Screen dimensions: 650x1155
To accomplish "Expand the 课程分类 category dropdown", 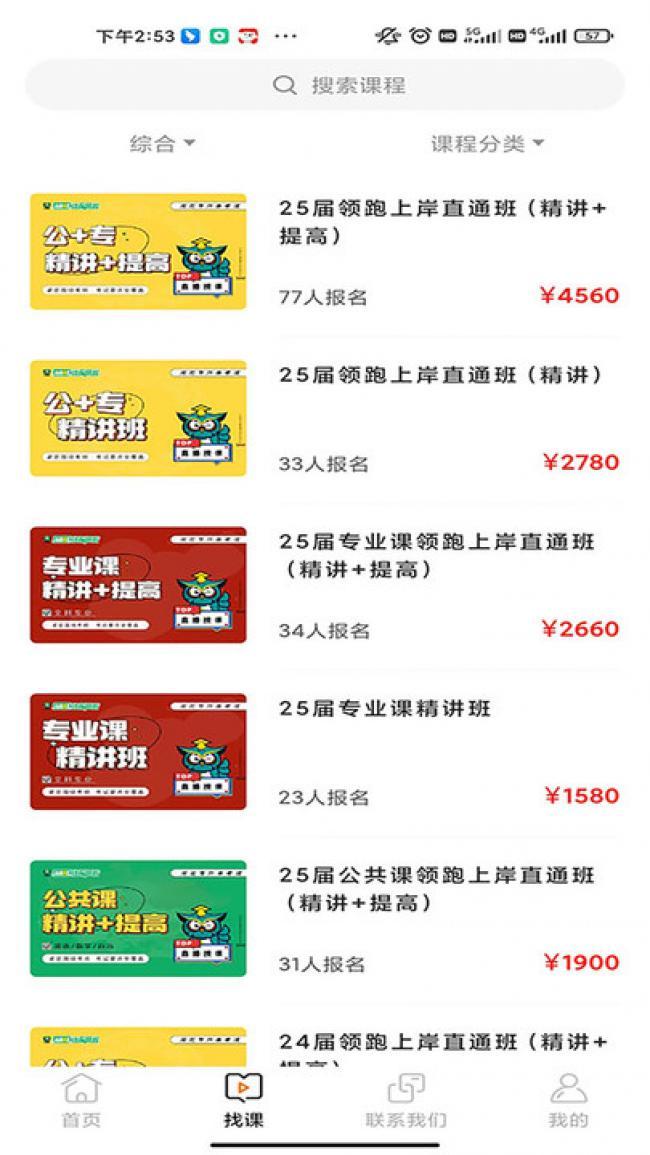I will point(487,144).
